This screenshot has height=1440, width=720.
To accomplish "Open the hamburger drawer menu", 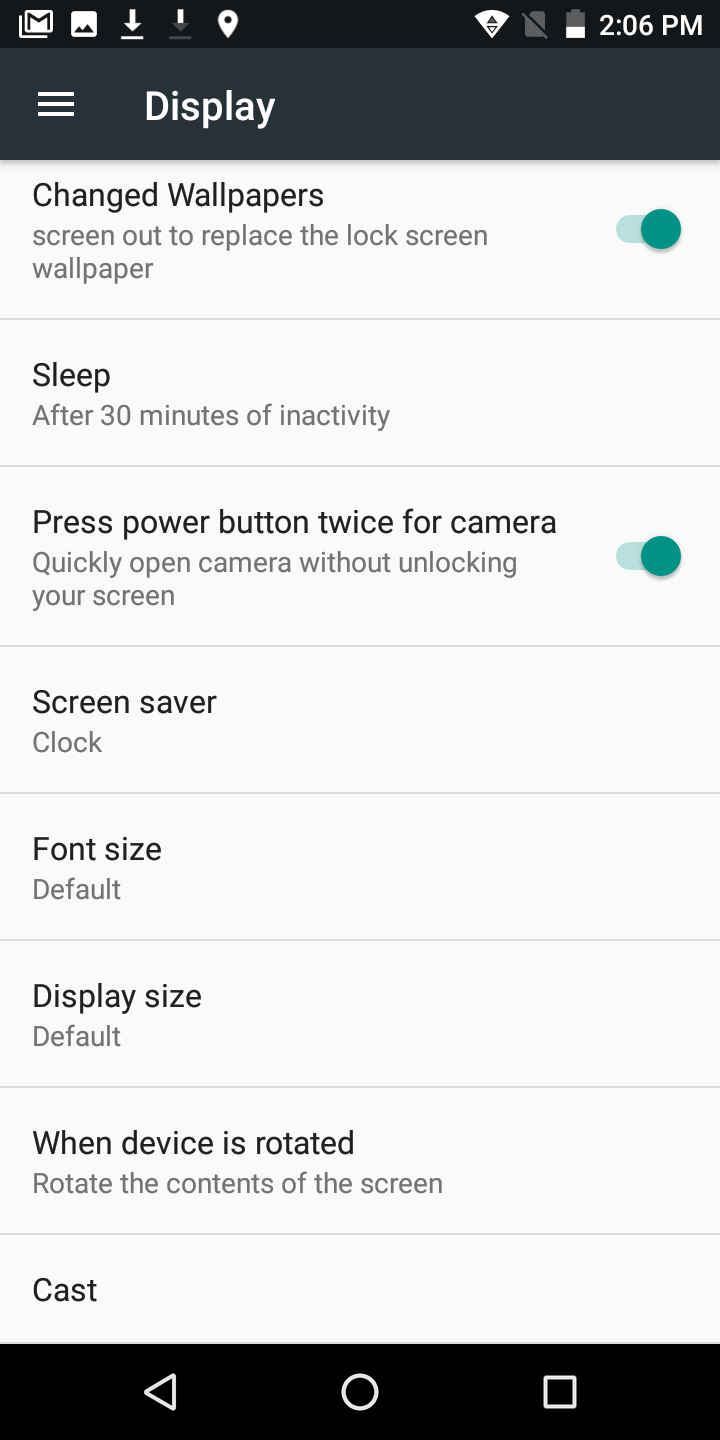I will [56, 105].
